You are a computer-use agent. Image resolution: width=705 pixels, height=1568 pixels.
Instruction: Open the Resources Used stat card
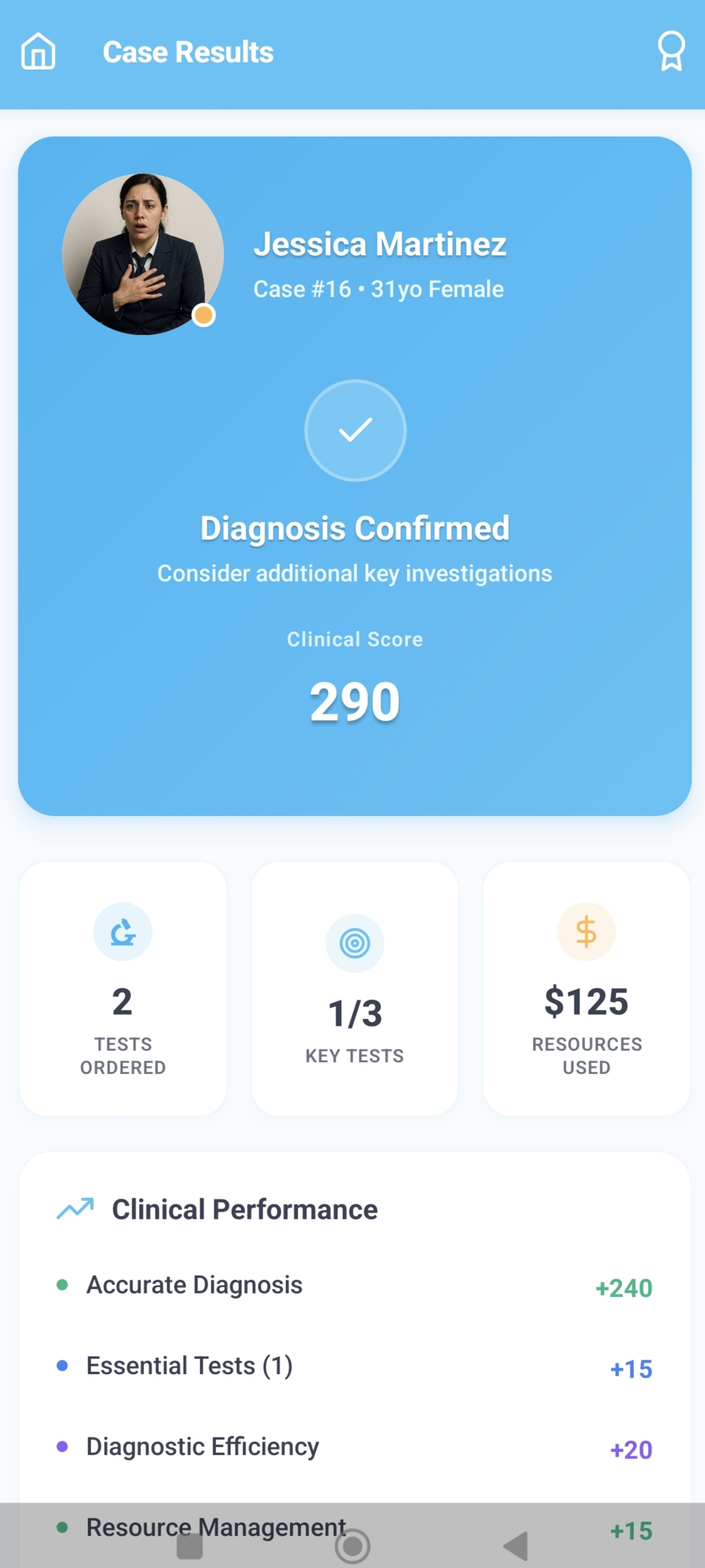click(586, 990)
